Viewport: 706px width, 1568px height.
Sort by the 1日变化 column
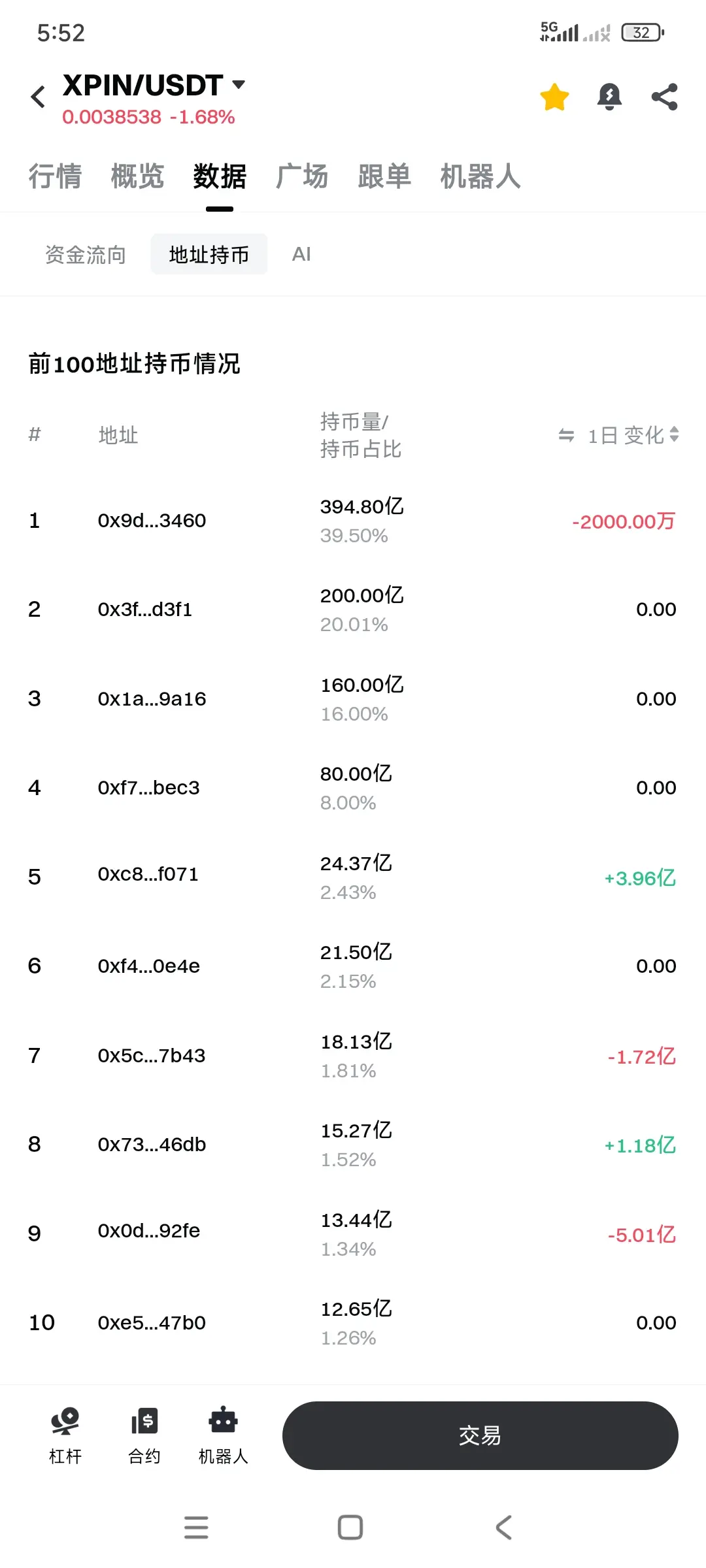point(633,435)
